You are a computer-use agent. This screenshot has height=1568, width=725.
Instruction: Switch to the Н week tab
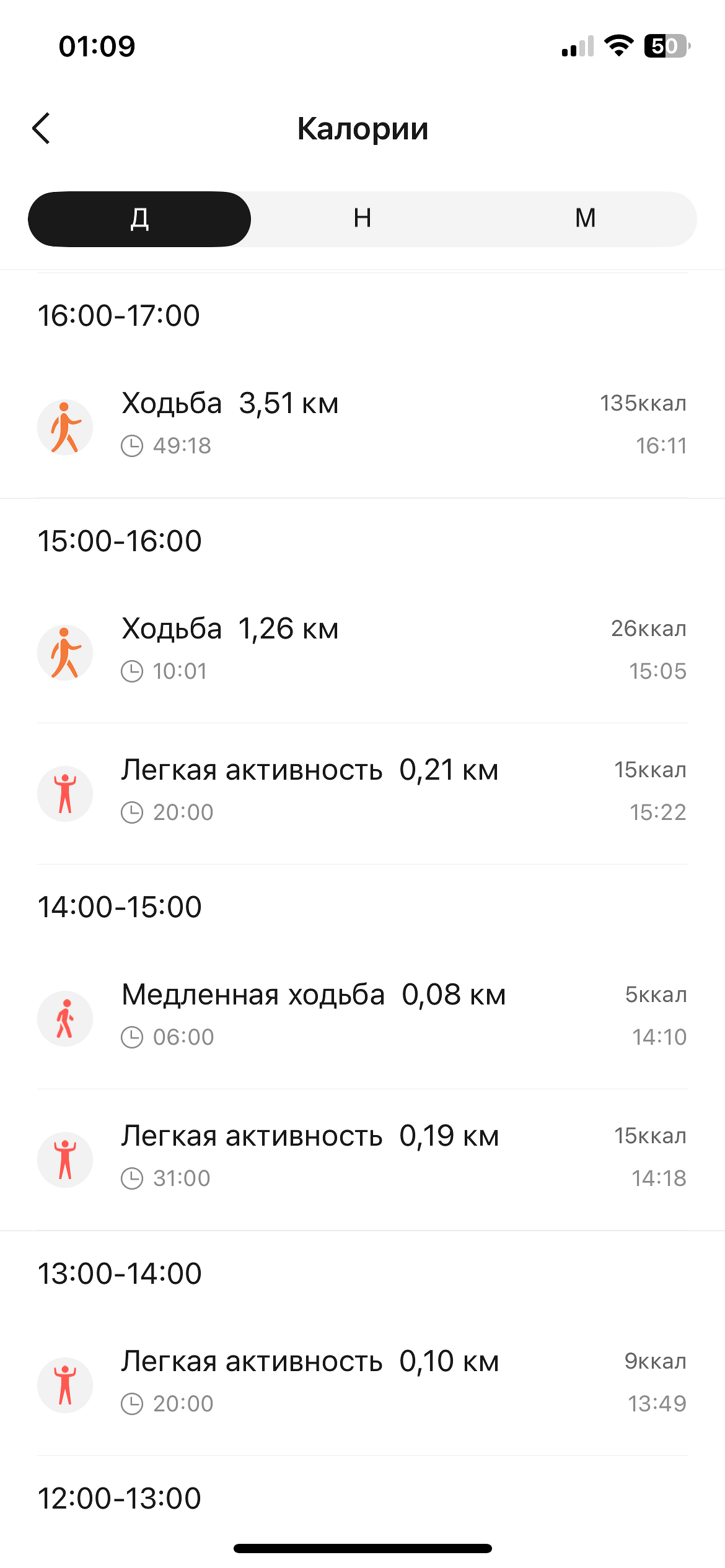(362, 219)
